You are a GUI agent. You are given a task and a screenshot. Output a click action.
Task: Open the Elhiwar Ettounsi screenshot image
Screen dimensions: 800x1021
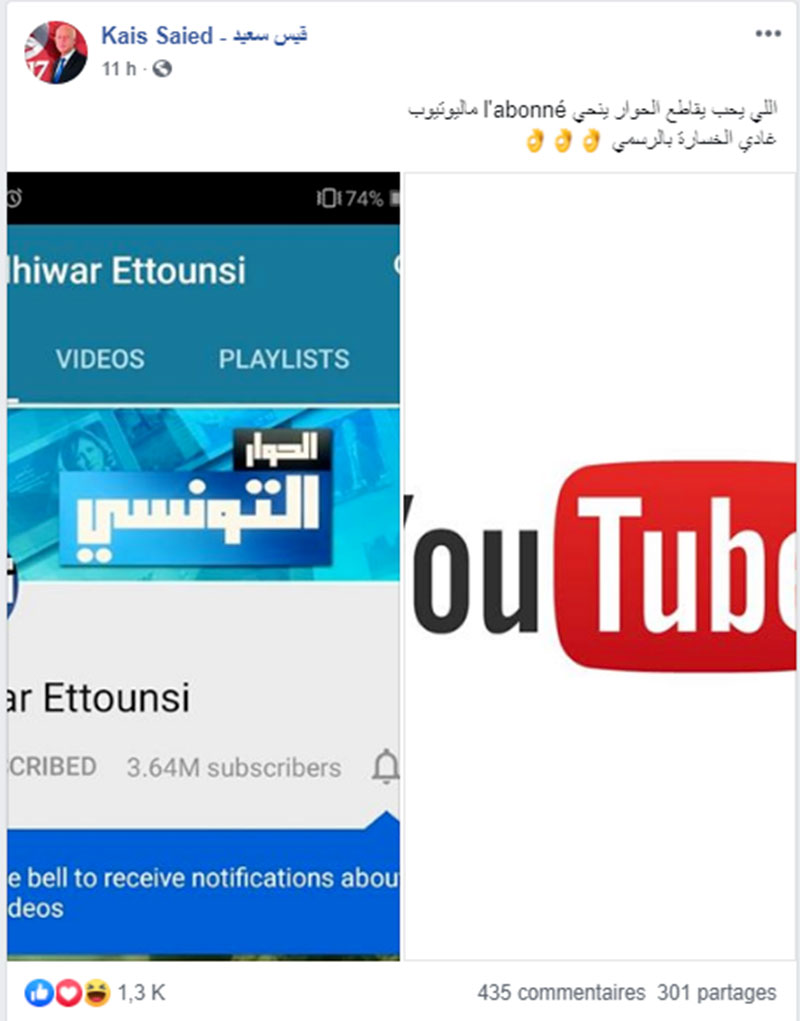click(203, 565)
